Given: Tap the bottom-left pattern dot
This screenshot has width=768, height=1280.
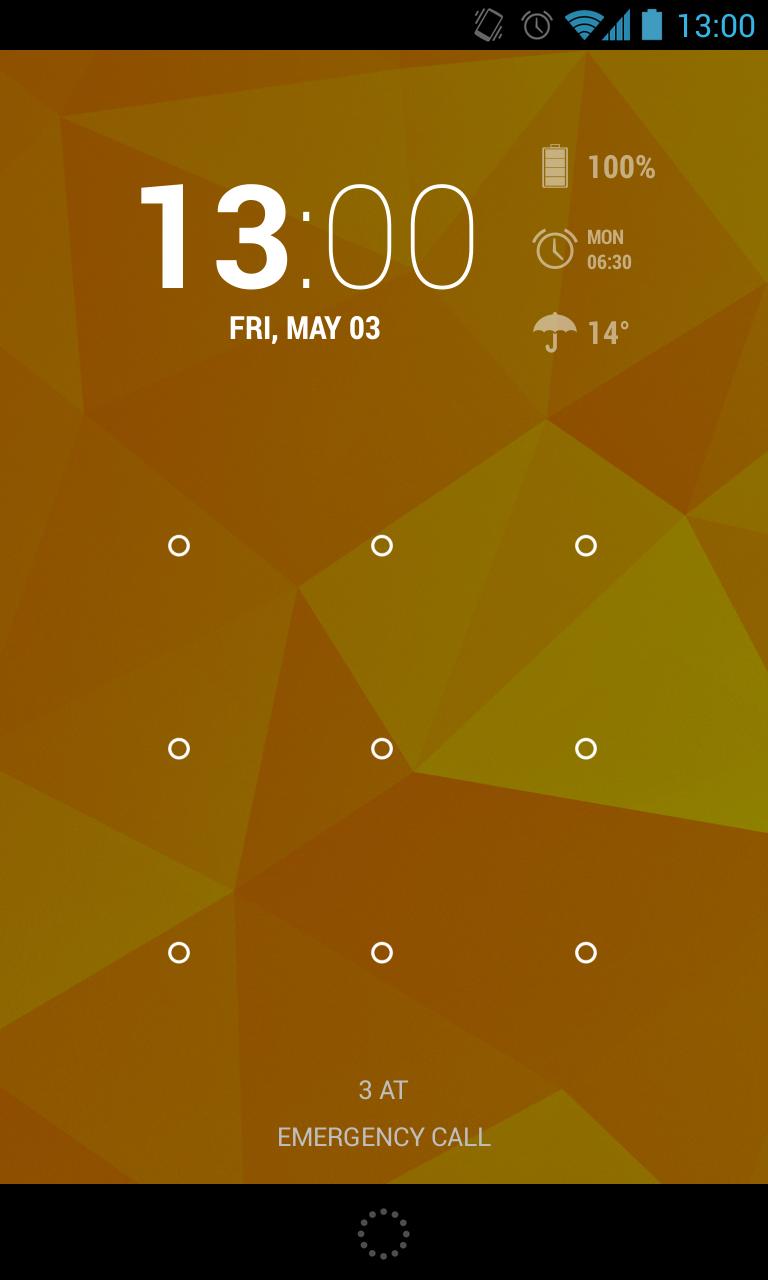Looking at the screenshot, I should tap(179, 953).
